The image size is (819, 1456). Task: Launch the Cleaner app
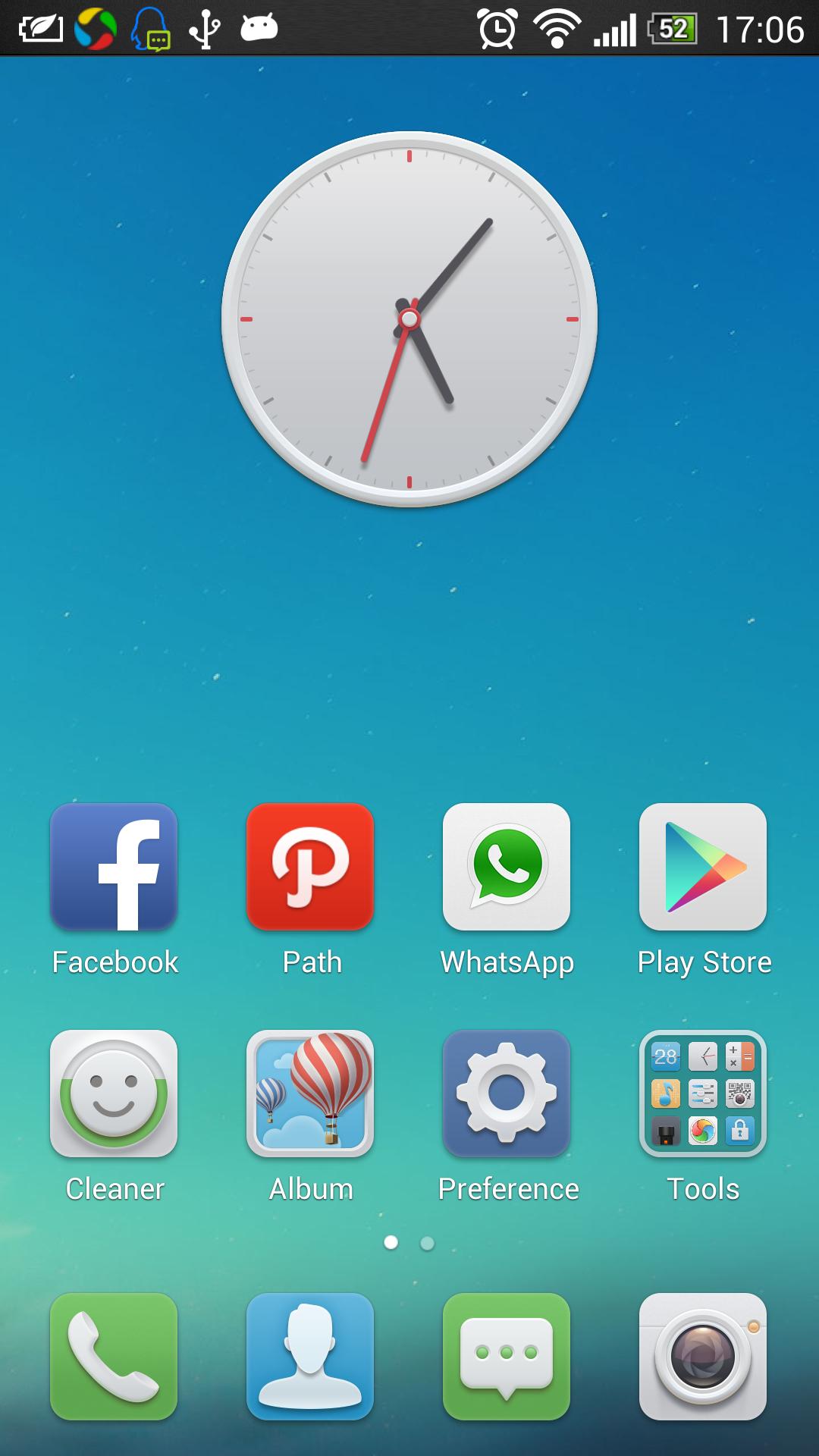tap(114, 1094)
